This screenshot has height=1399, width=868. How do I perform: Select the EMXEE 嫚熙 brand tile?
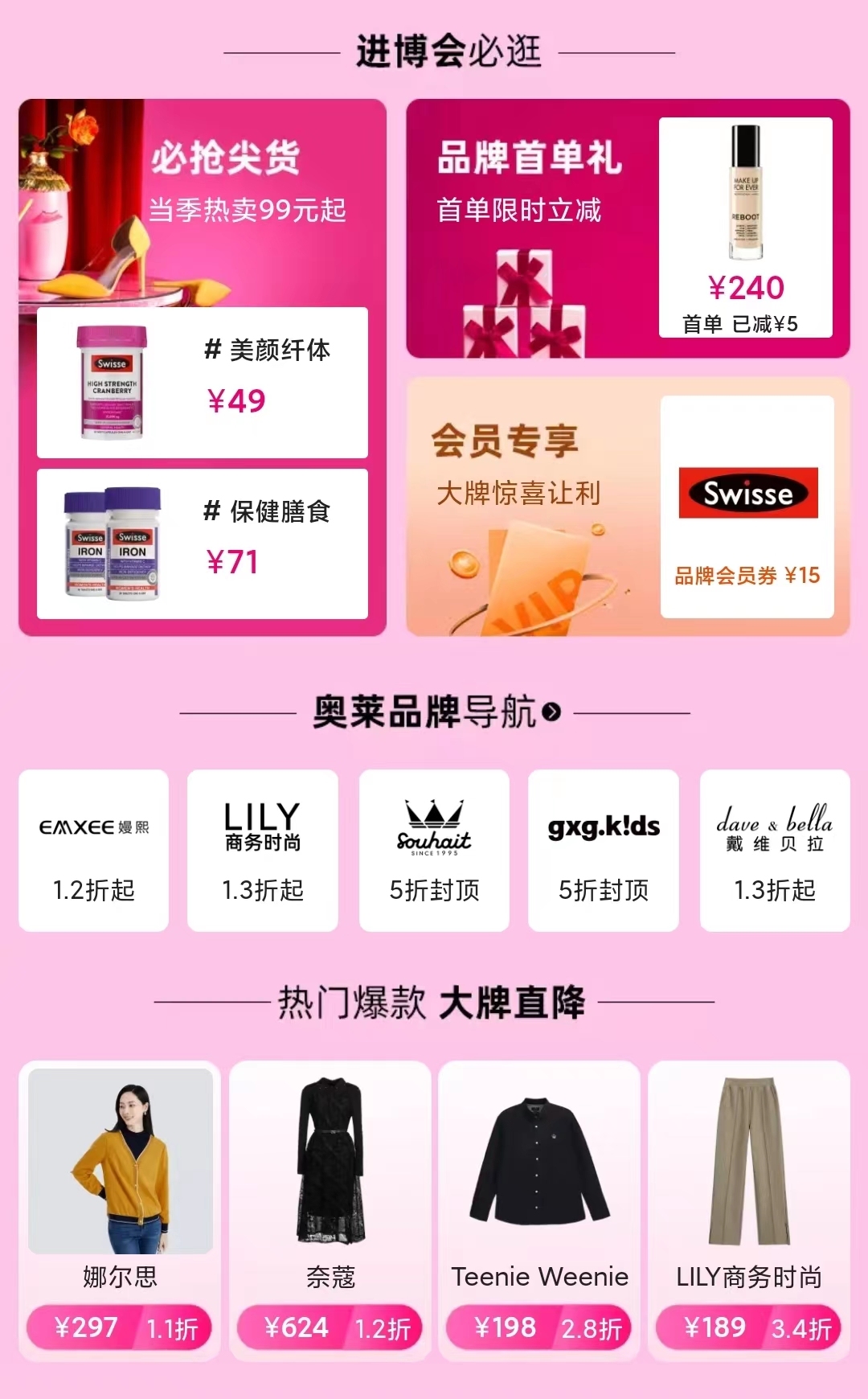click(94, 851)
